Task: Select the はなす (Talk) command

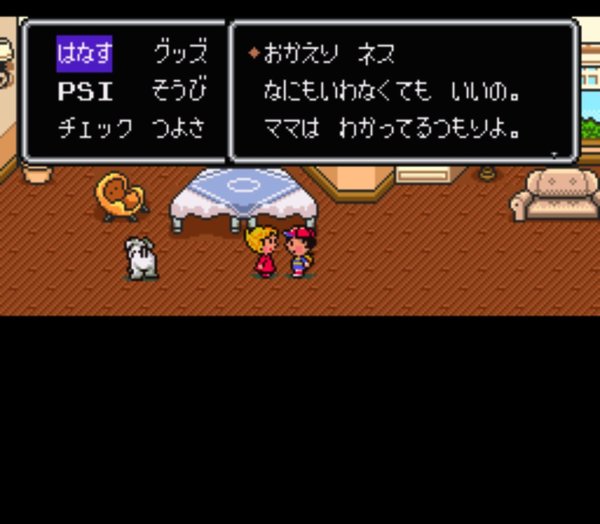Action: (84, 52)
